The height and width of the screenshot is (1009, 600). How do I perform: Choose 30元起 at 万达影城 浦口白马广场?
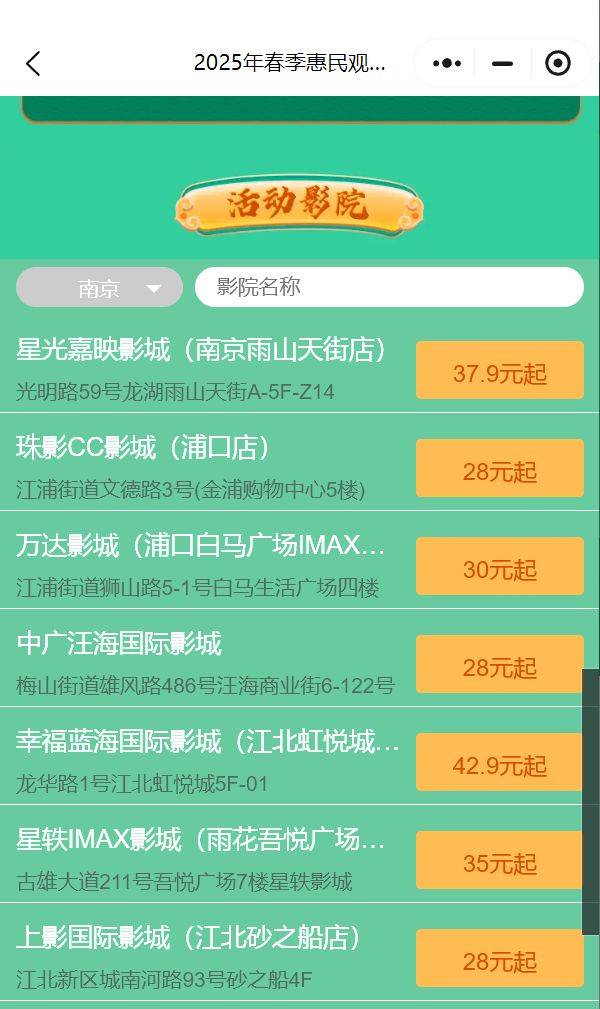click(x=499, y=569)
